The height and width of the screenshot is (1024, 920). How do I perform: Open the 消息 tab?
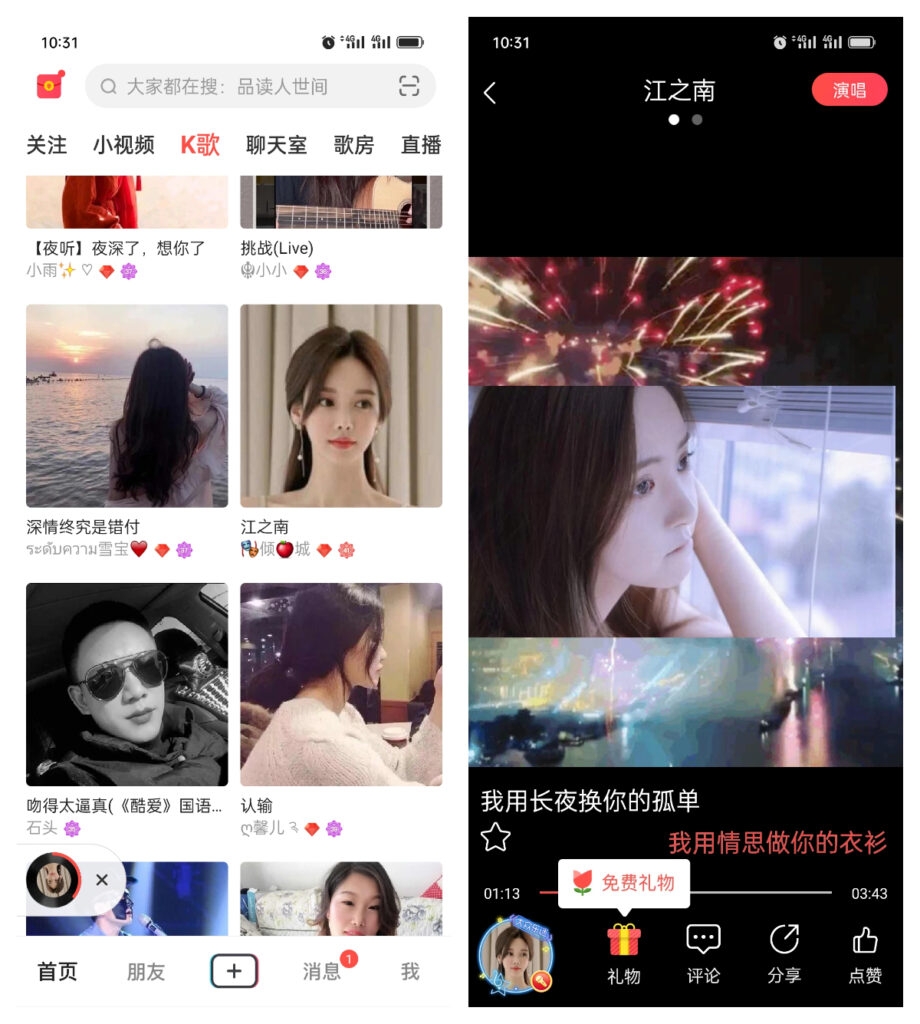pyautogui.click(x=322, y=971)
